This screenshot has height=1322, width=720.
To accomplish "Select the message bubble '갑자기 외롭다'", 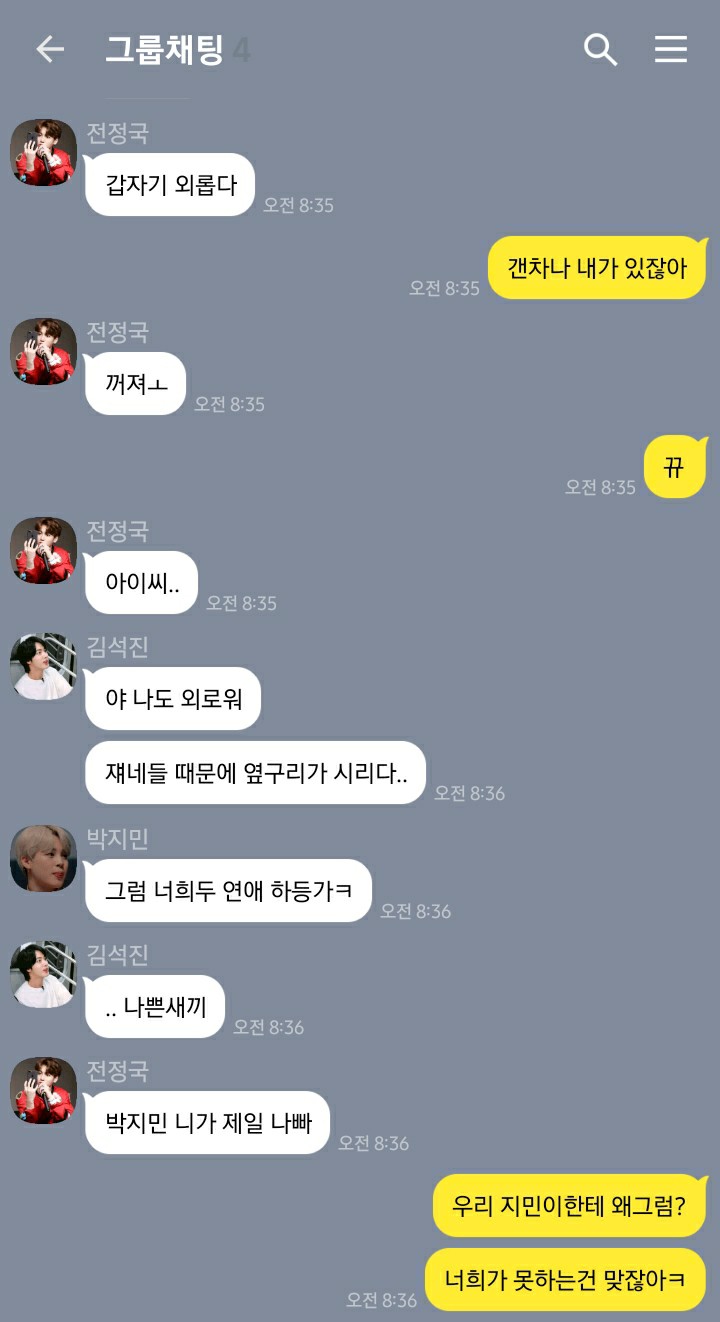I will pyautogui.click(x=169, y=185).
